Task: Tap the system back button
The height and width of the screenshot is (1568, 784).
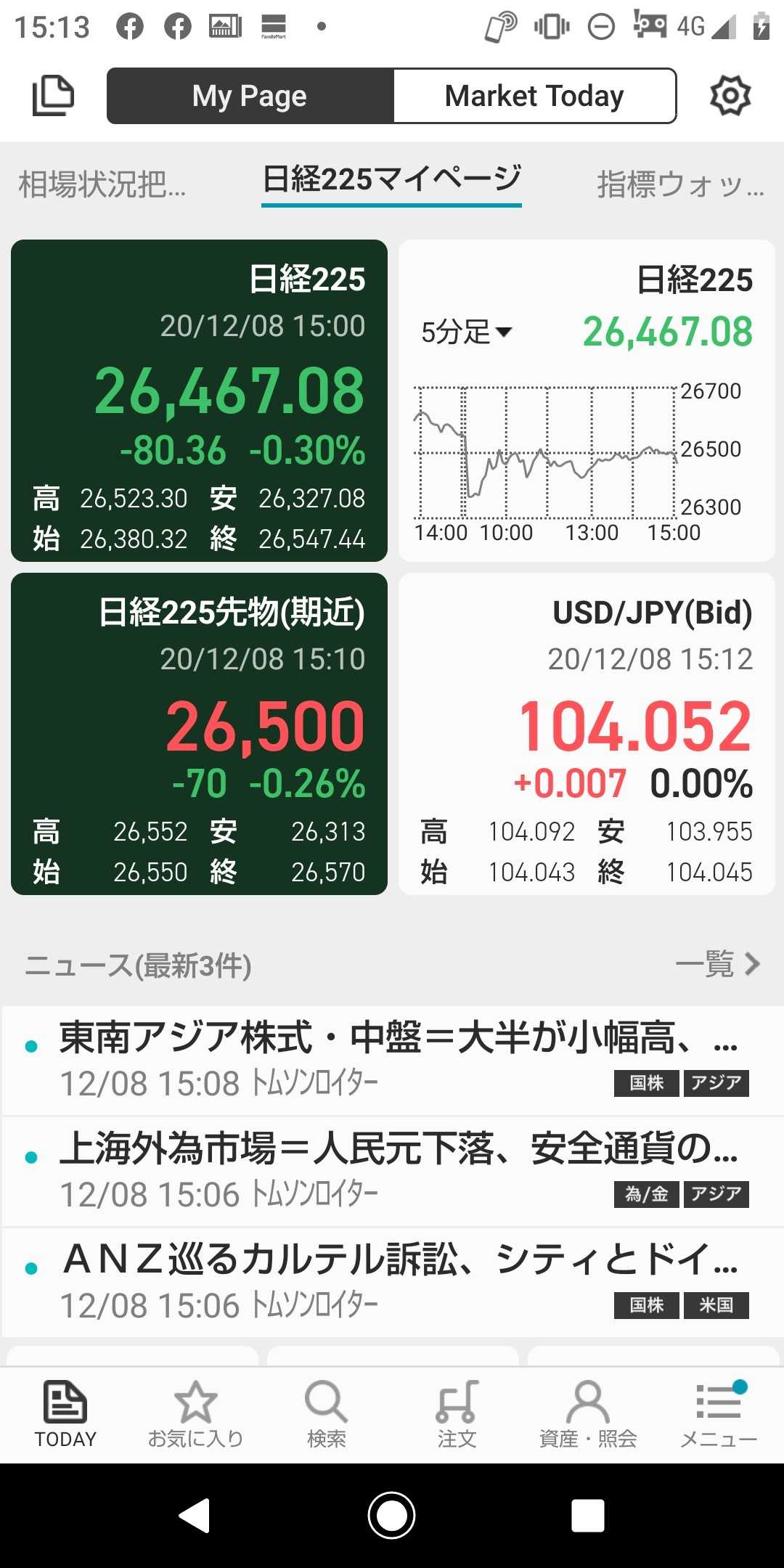Action: pos(195,1516)
